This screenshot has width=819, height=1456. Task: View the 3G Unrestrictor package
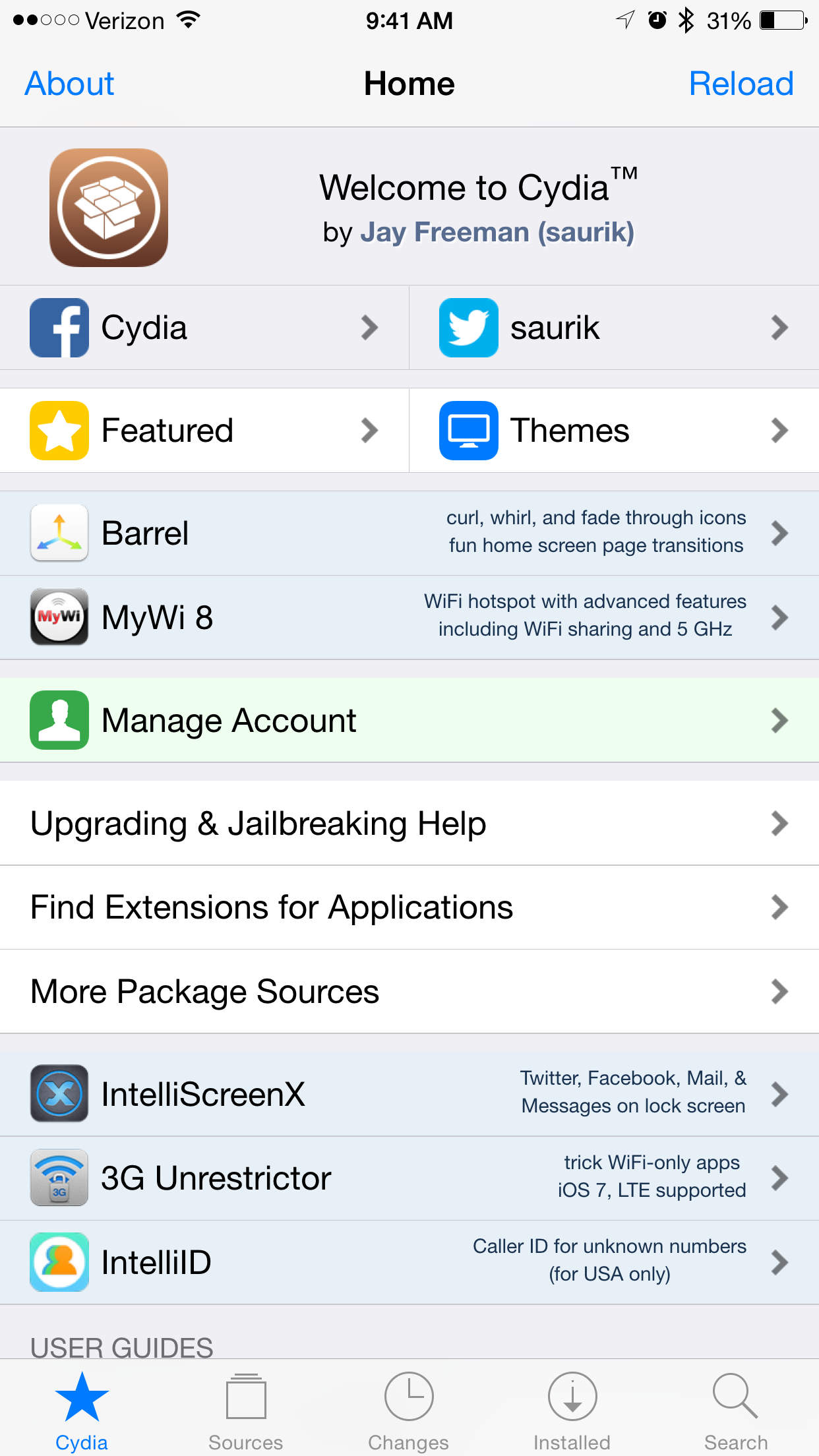409,1178
